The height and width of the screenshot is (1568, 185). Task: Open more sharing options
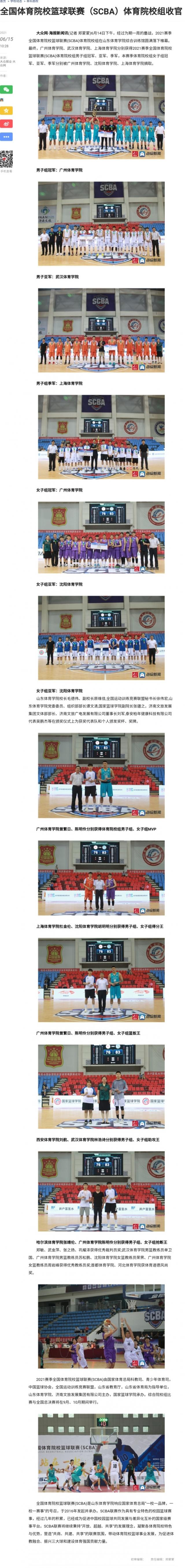click(x=6, y=137)
